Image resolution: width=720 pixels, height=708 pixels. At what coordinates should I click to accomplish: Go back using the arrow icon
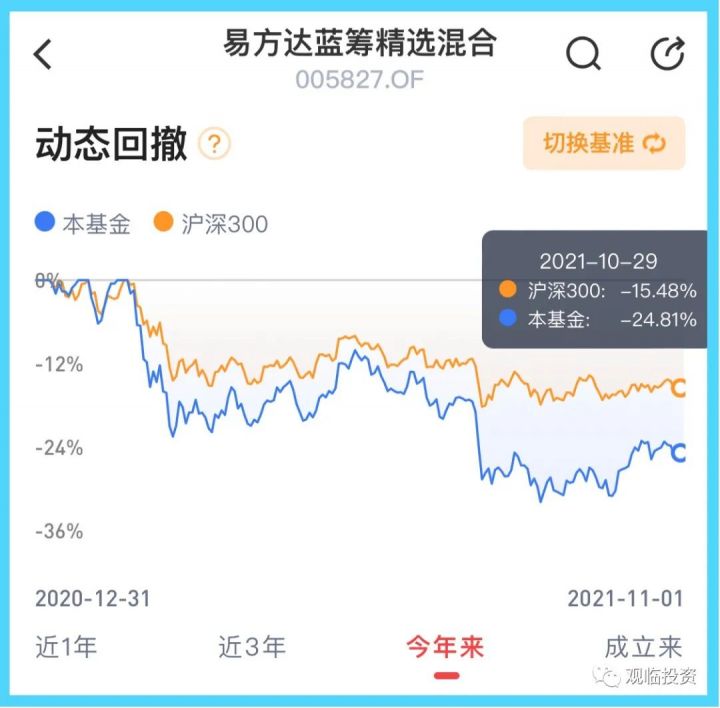tap(43, 54)
